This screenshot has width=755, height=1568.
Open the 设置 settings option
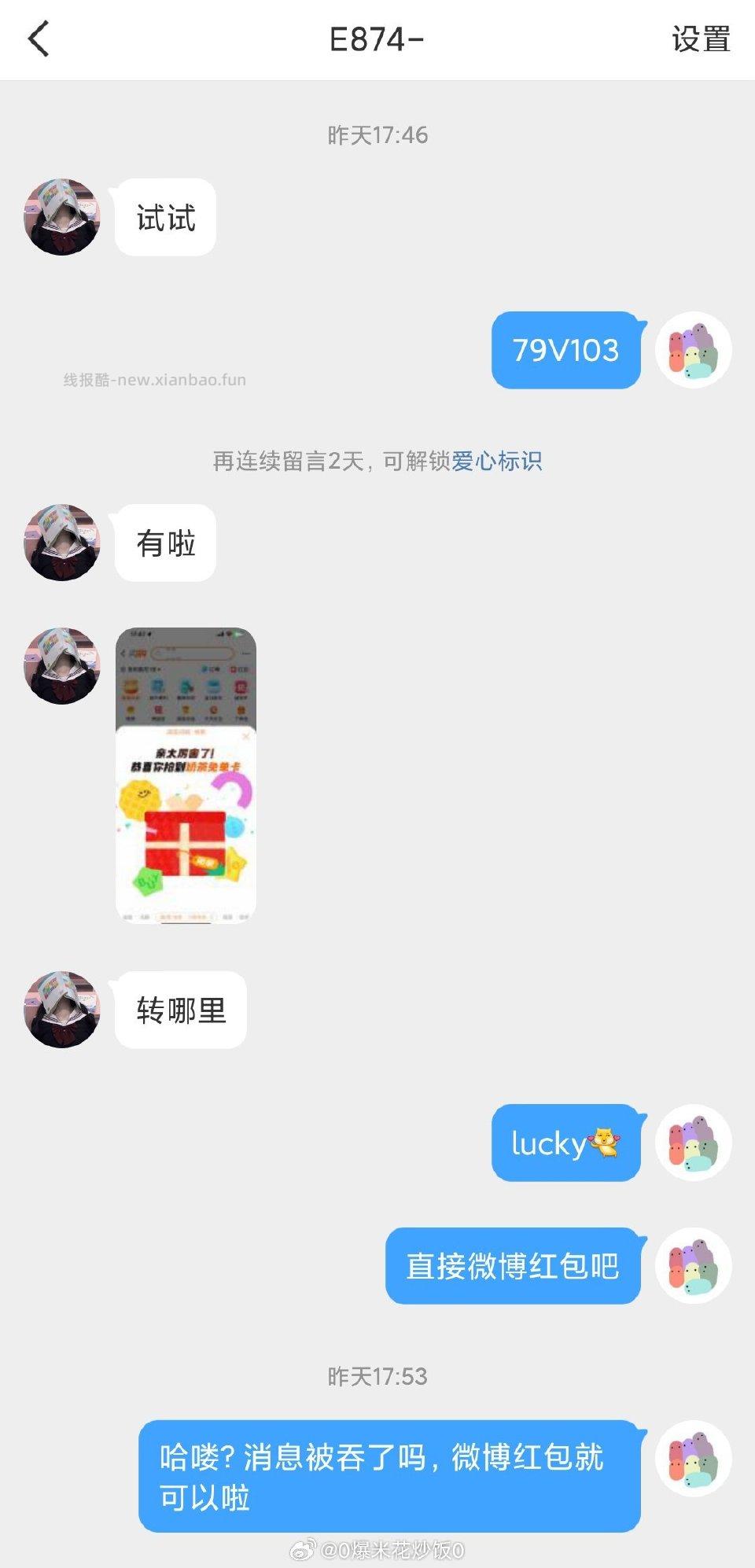tap(698, 39)
